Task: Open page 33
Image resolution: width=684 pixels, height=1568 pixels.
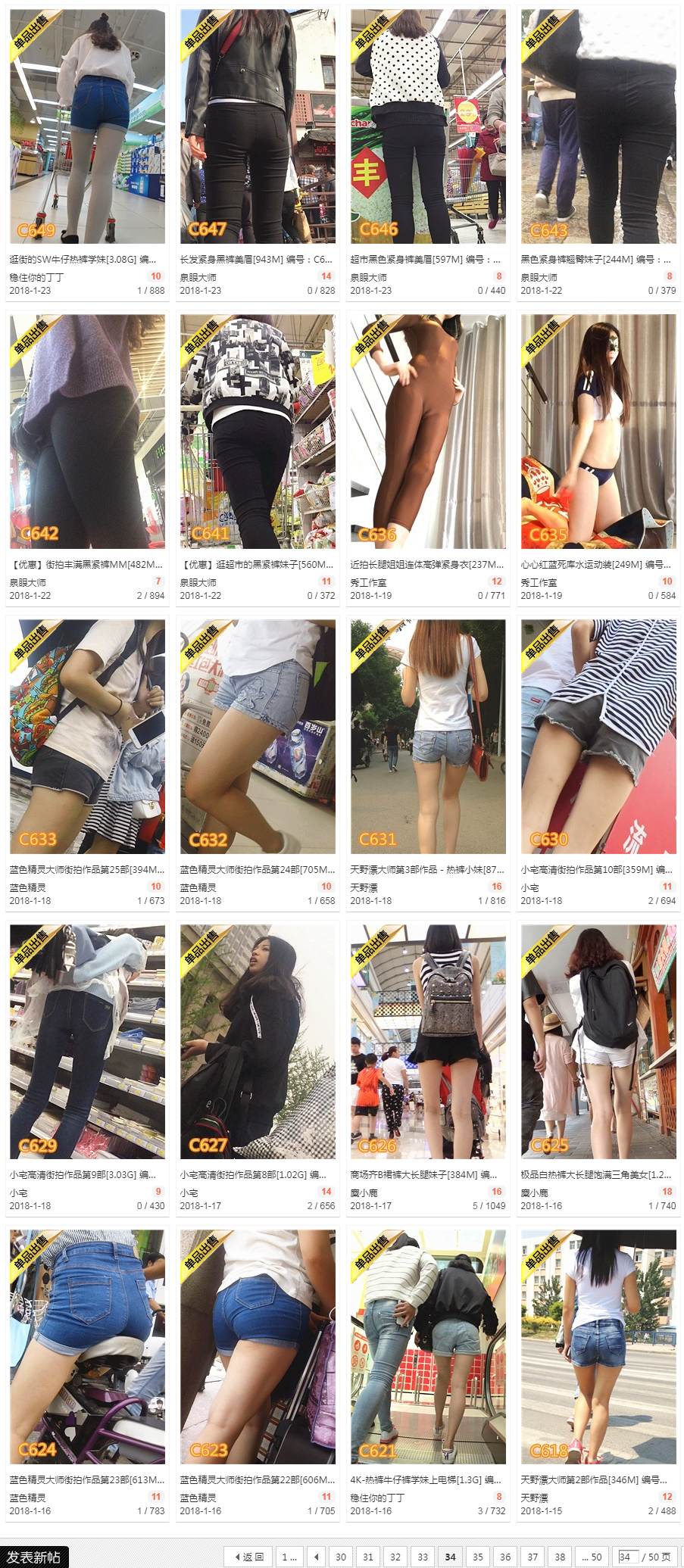Action: [423, 1557]
